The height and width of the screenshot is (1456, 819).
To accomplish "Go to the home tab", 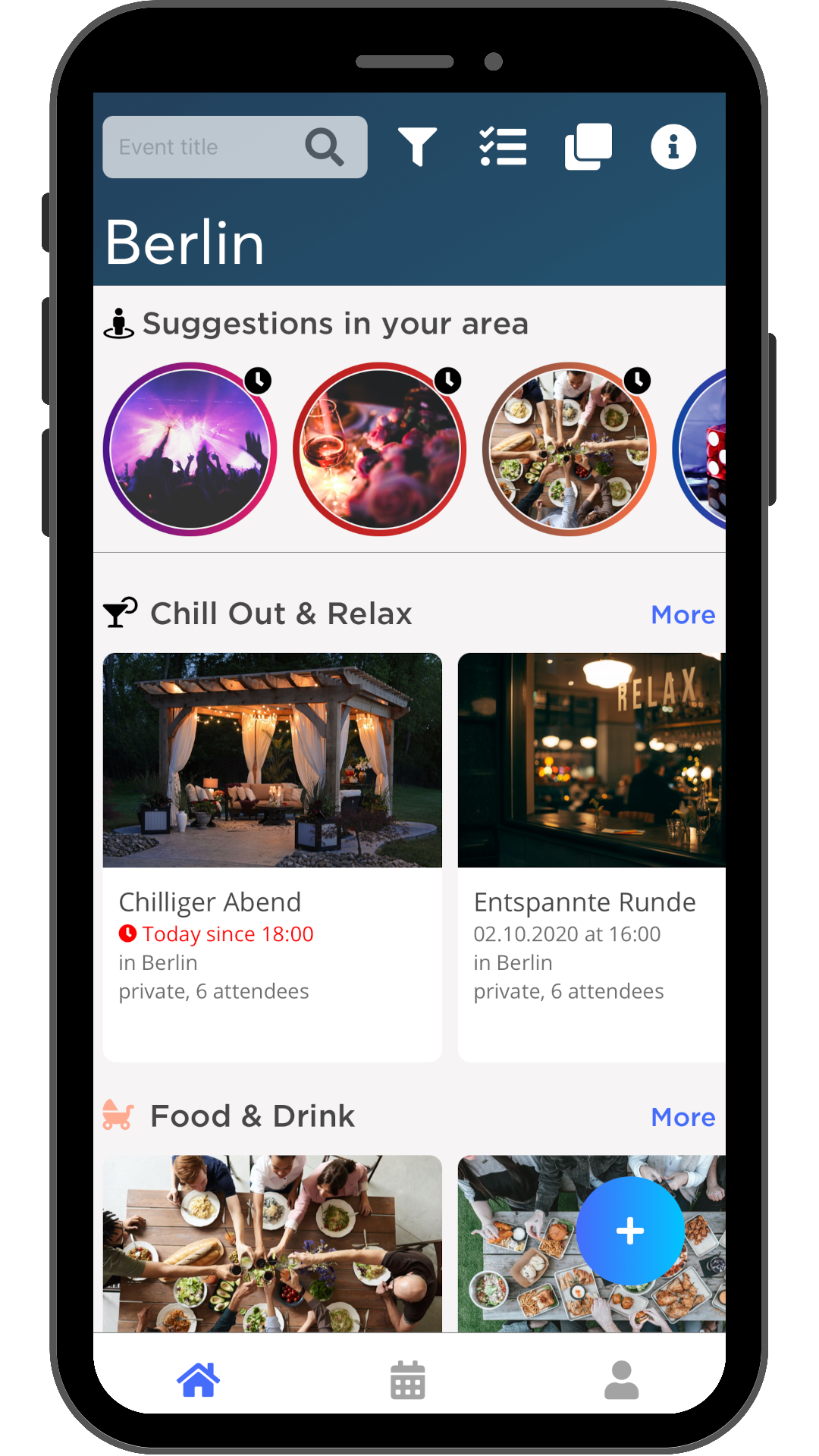I will click(199, 1379).
